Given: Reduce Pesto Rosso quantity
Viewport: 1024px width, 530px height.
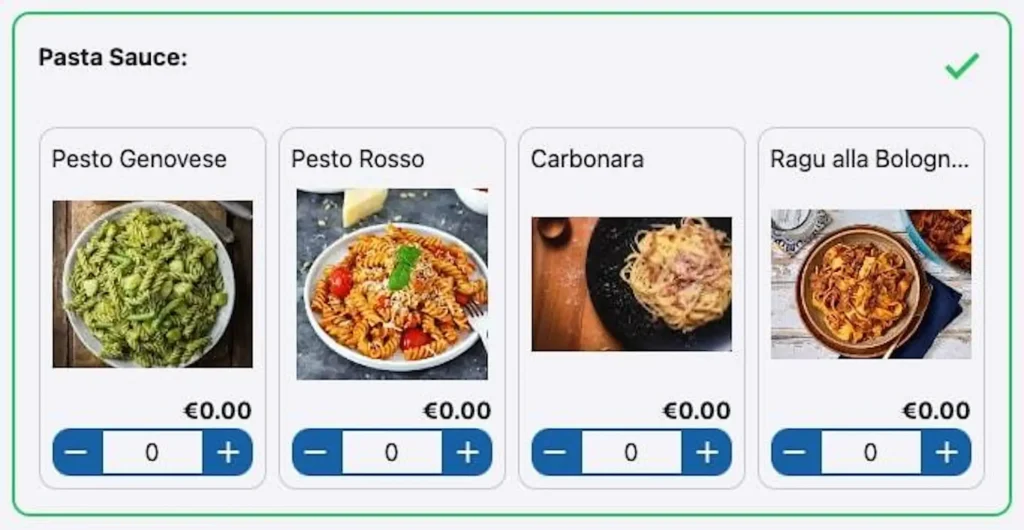Looking at the screenshot, I should click(316, 453).
